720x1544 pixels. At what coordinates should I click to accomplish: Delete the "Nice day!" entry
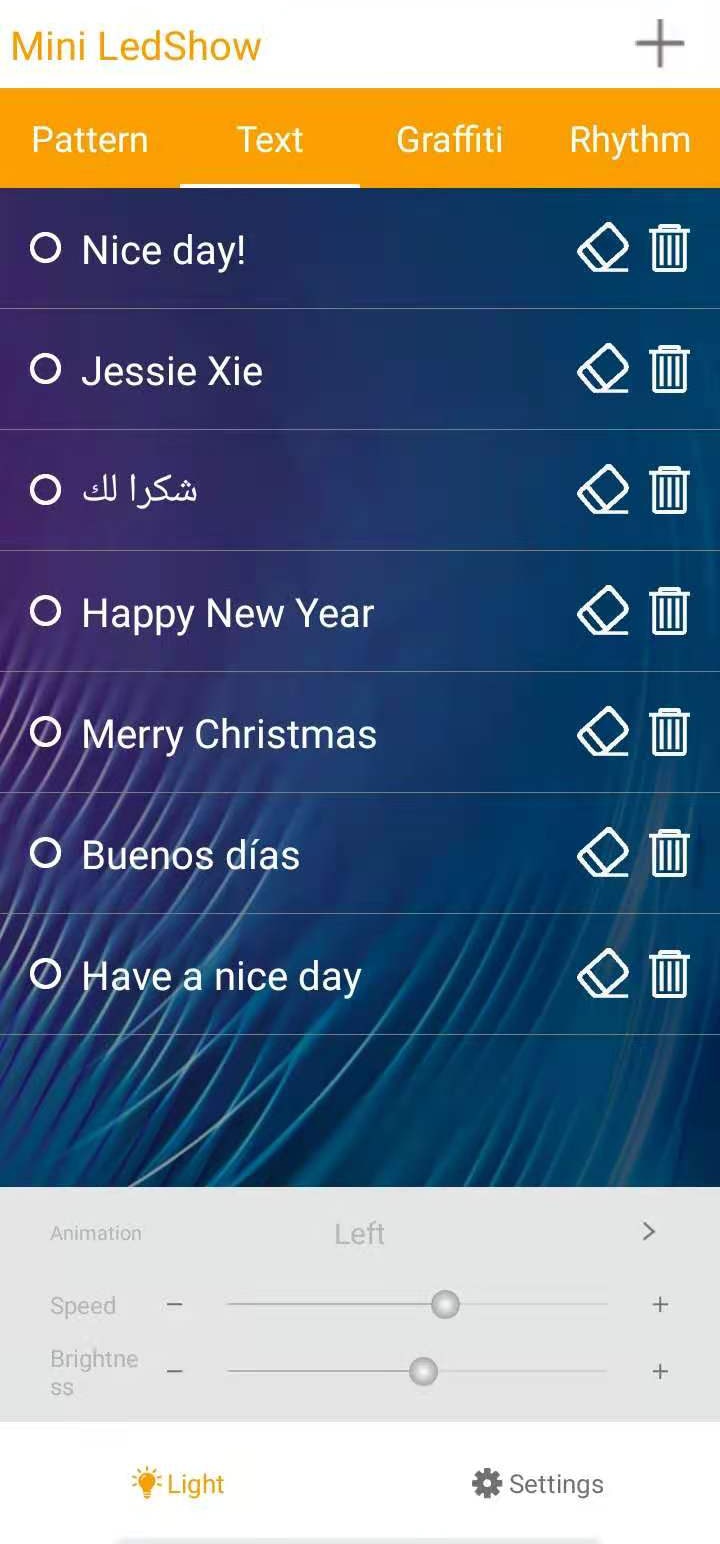tap(669, 248)
